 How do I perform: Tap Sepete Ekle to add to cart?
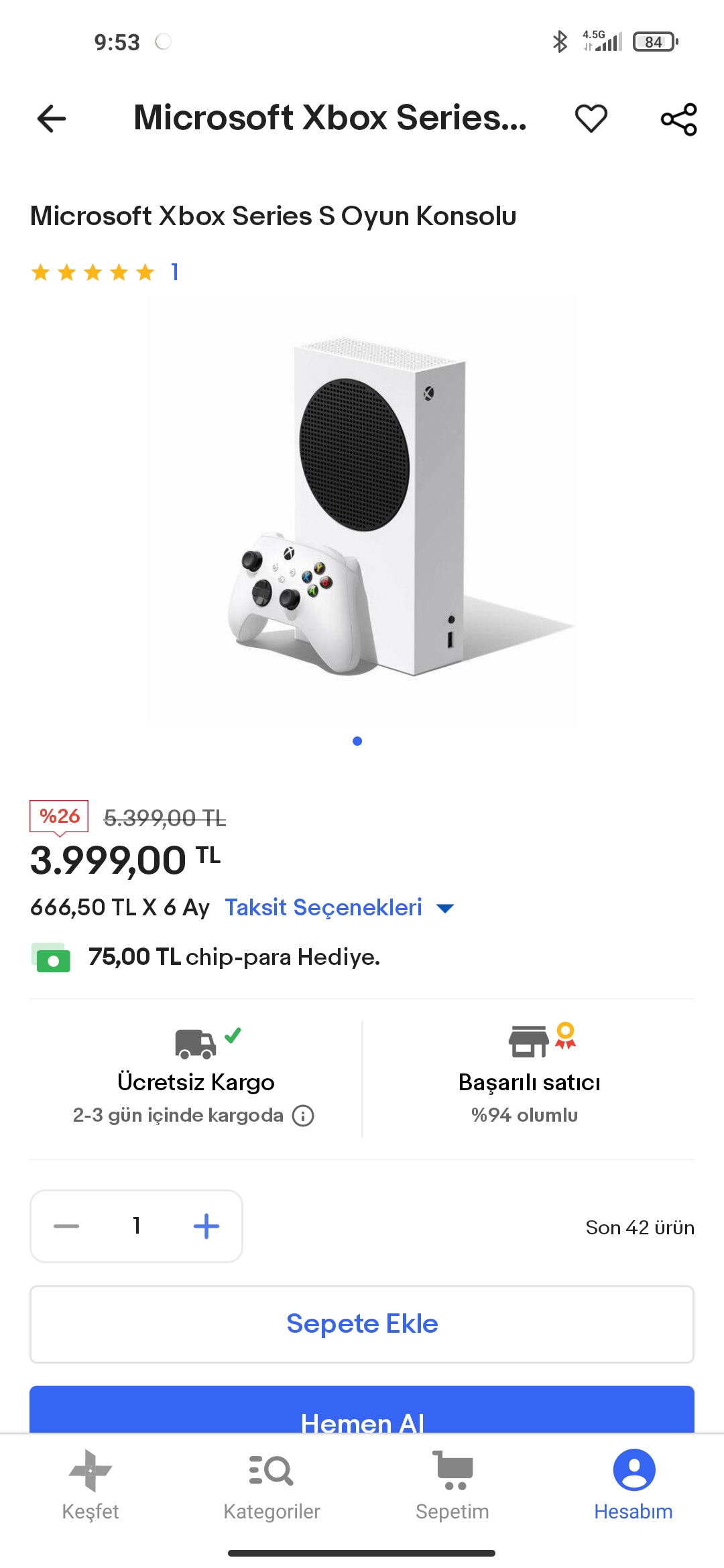tap(362, 1324)
